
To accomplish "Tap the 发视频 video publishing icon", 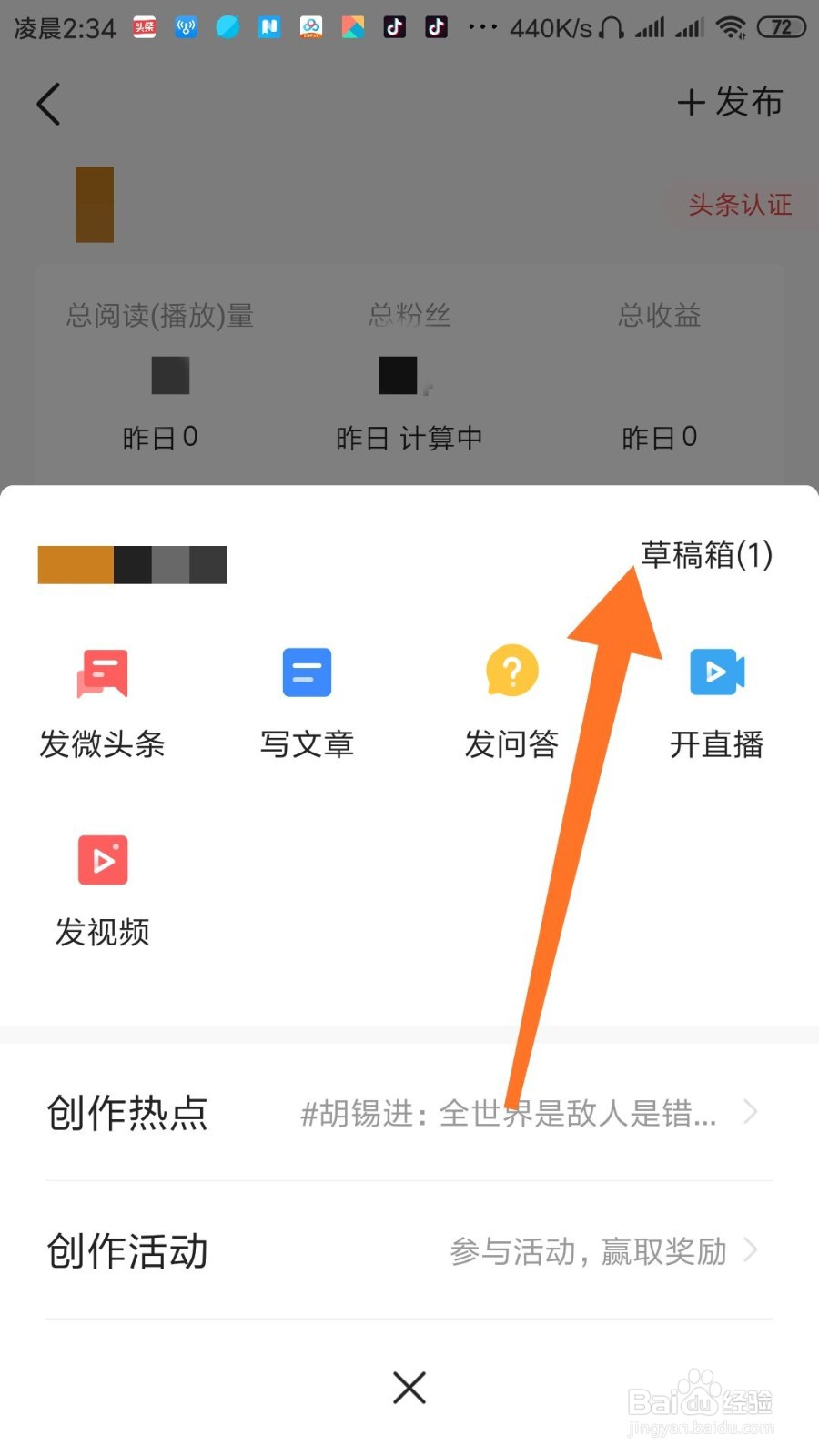I will point(101,860).
